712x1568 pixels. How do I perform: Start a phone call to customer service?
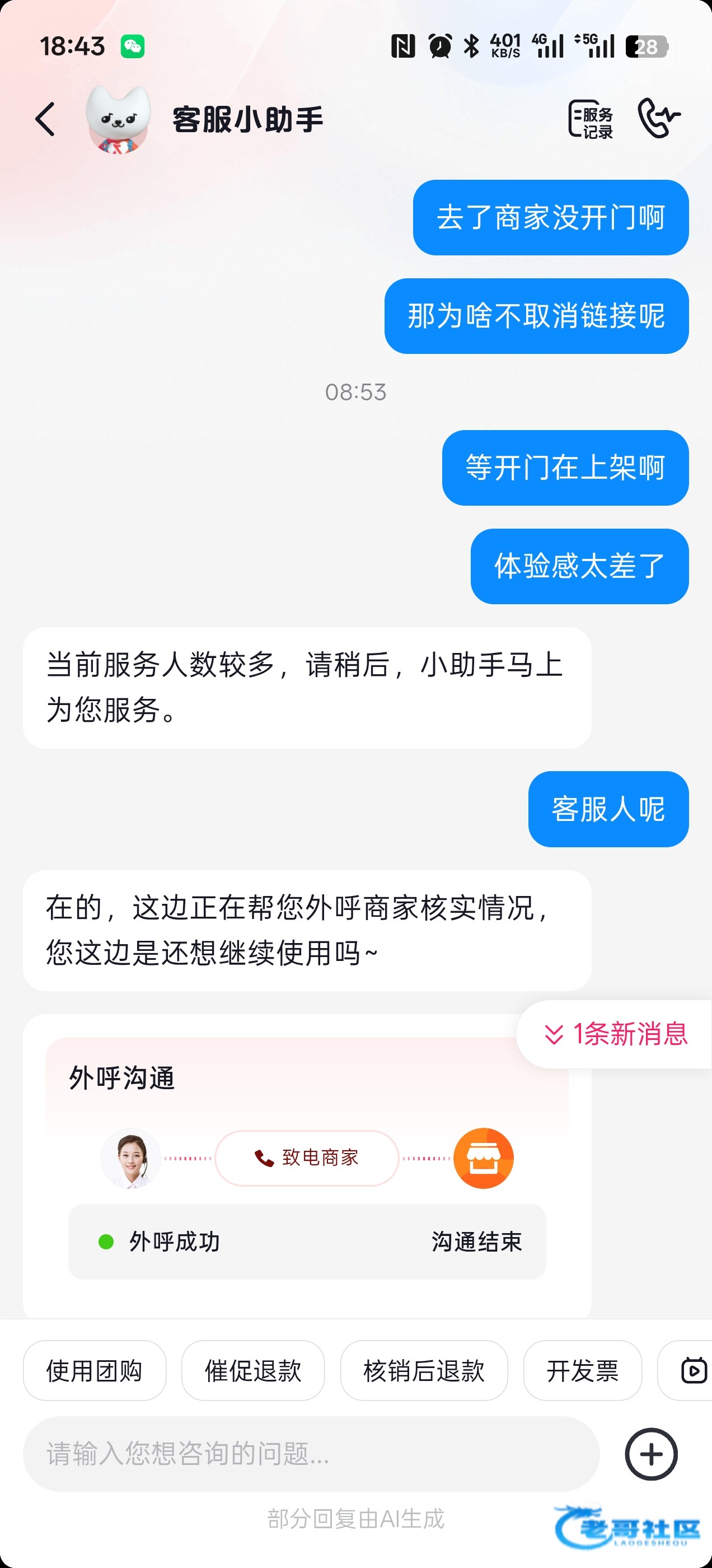click(658, 118)
